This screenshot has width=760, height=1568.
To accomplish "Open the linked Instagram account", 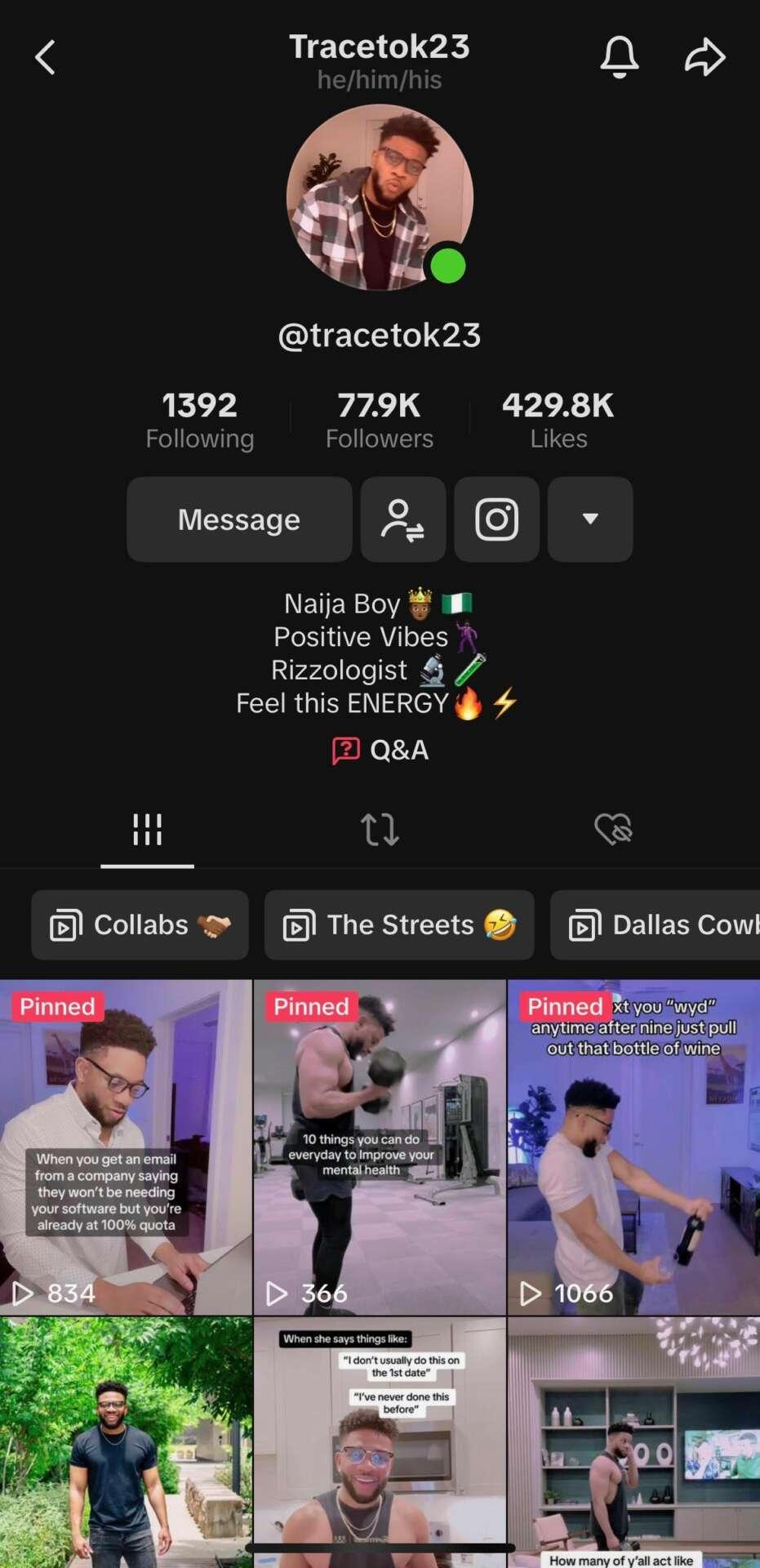I will [496, 519].
